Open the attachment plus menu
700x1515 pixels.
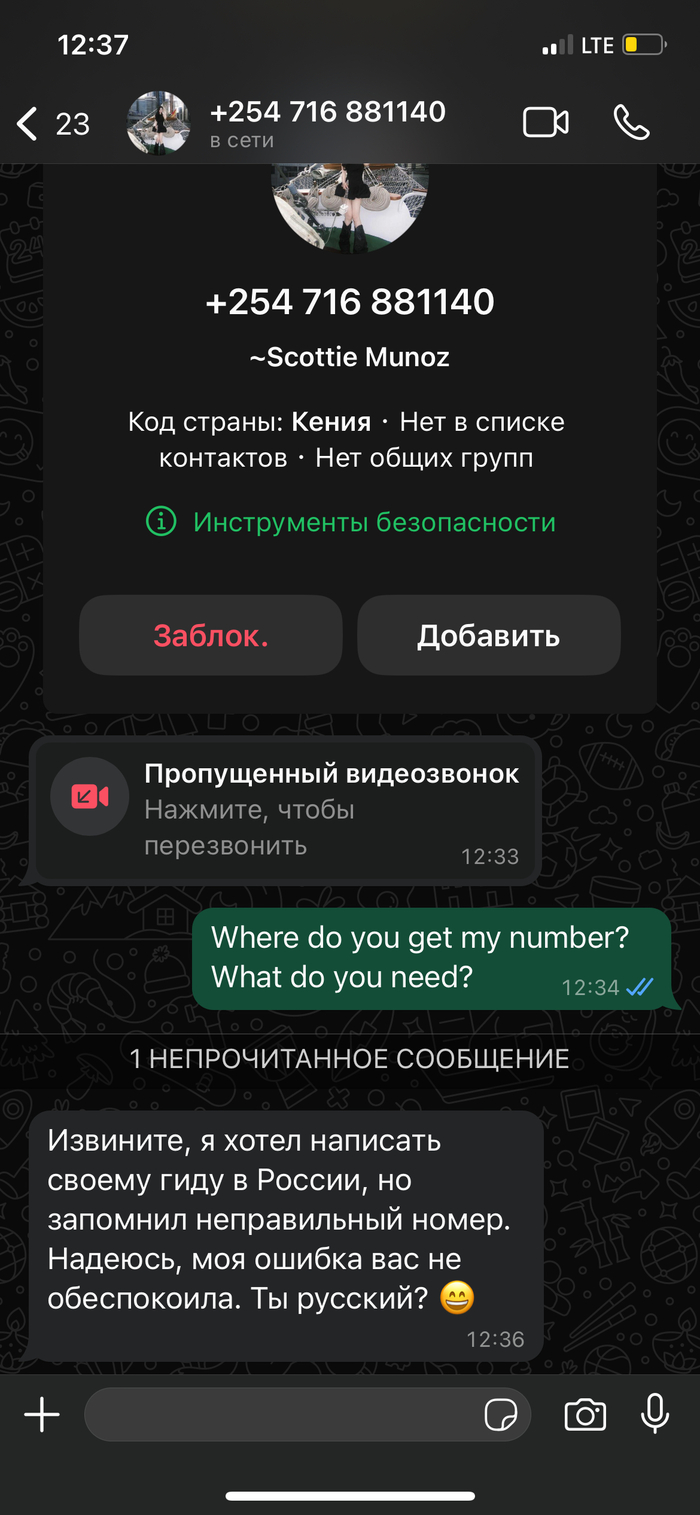click(x=42, y=1415)
